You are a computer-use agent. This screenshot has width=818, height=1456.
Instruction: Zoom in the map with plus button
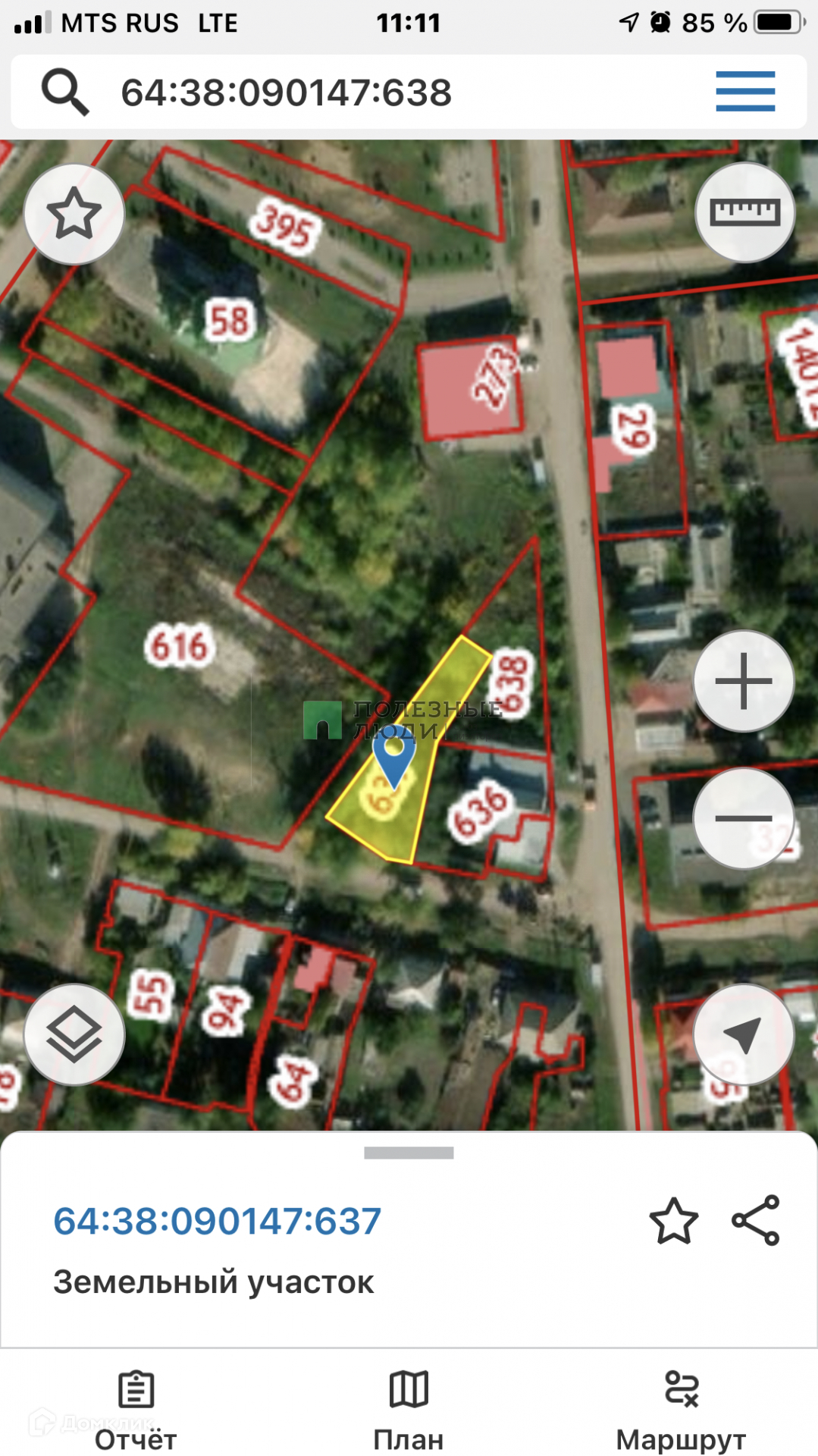pyautogui.click(x=743, y=680)
